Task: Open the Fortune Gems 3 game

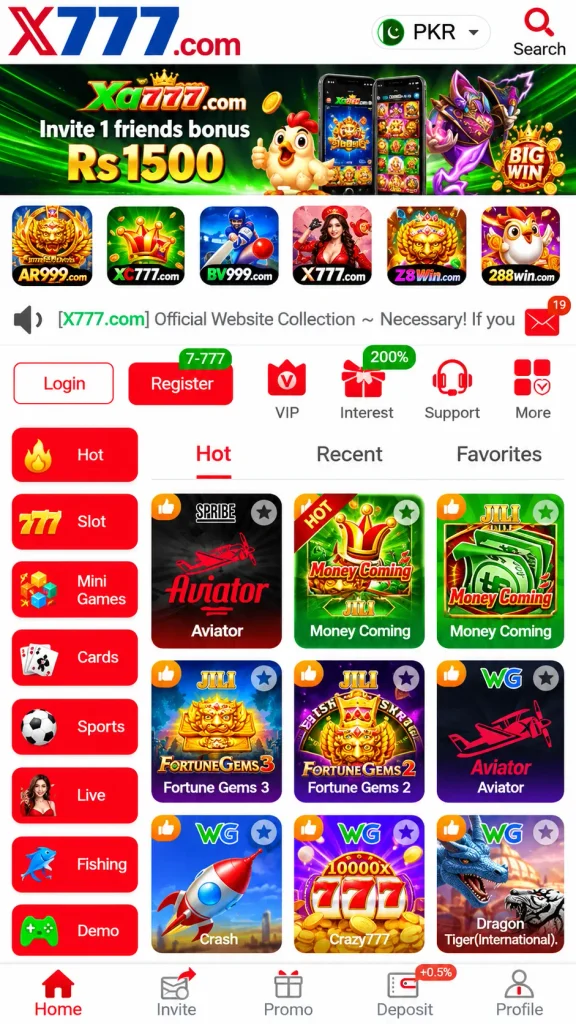Action: (x=217, y=731)
